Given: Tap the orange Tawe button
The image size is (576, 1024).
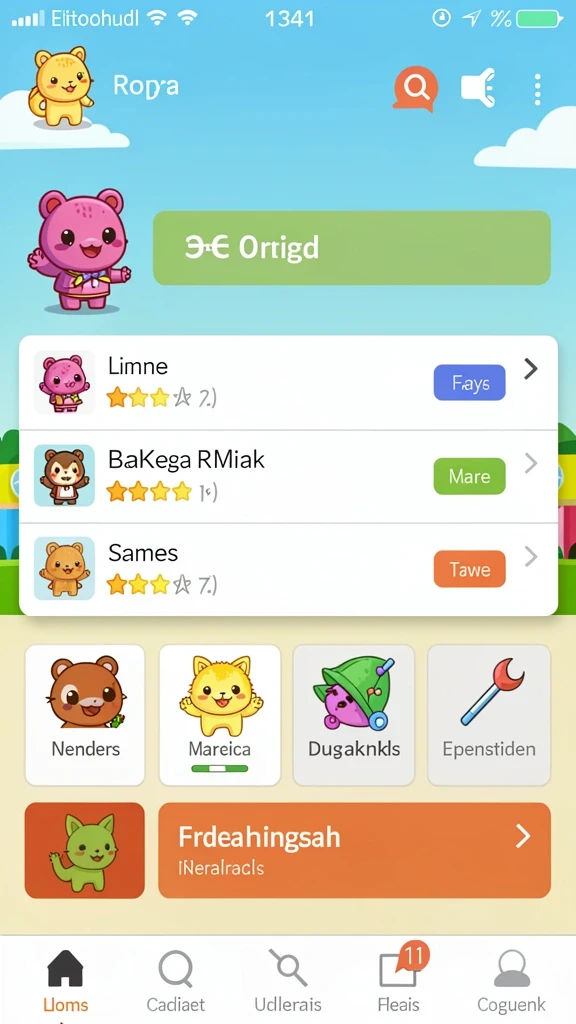Looking at the screenshot, I should 470,569.
